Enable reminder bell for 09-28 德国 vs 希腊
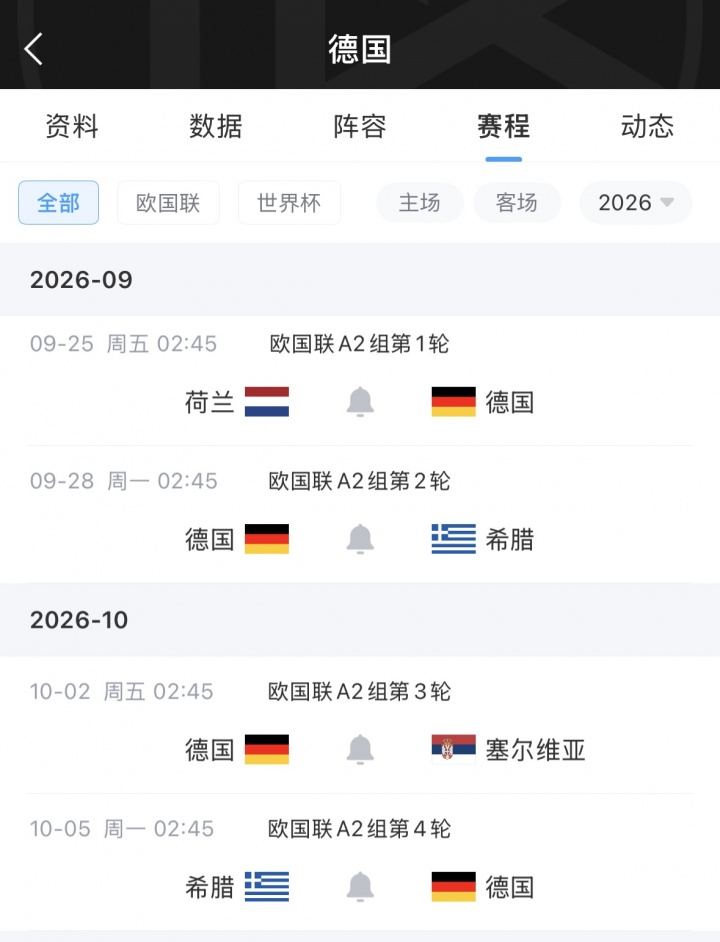This screenshot has height=942, width=720. click(360, 539)
